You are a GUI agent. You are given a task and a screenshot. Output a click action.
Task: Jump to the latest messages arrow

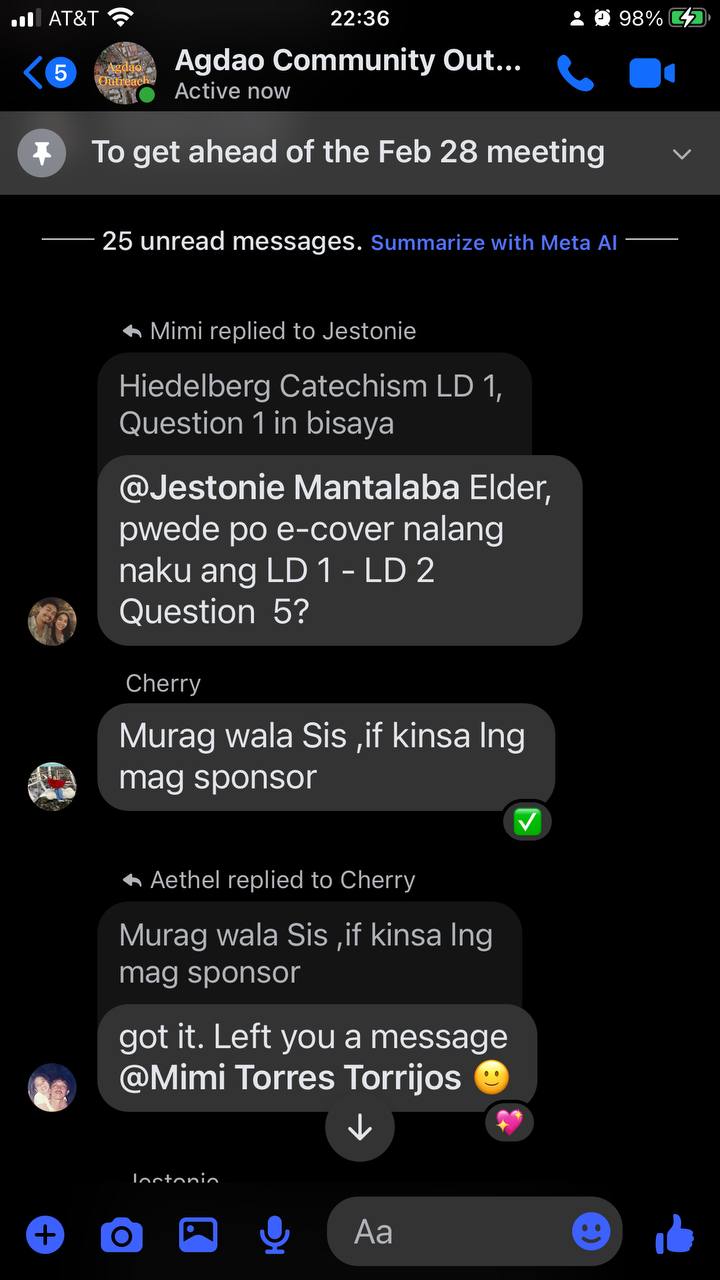point(360,1128)
